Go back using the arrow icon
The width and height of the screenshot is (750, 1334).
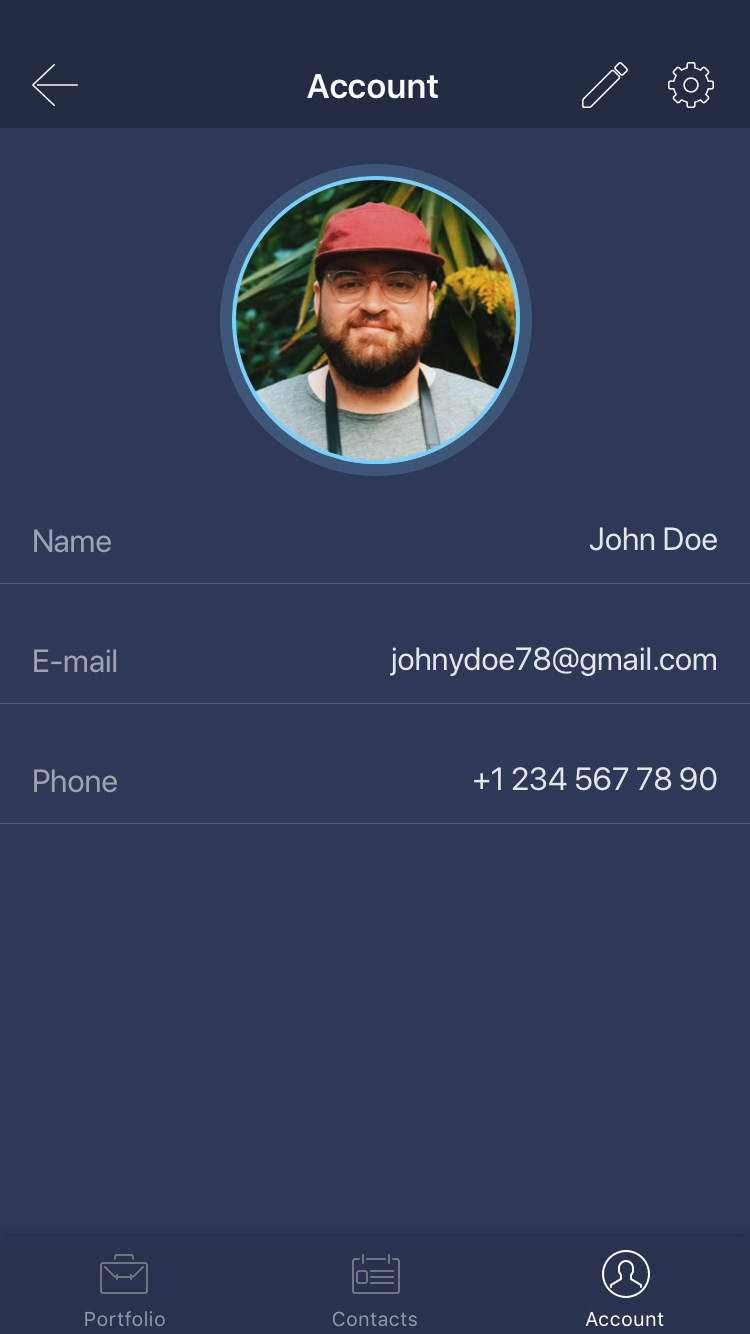point(55,86)
